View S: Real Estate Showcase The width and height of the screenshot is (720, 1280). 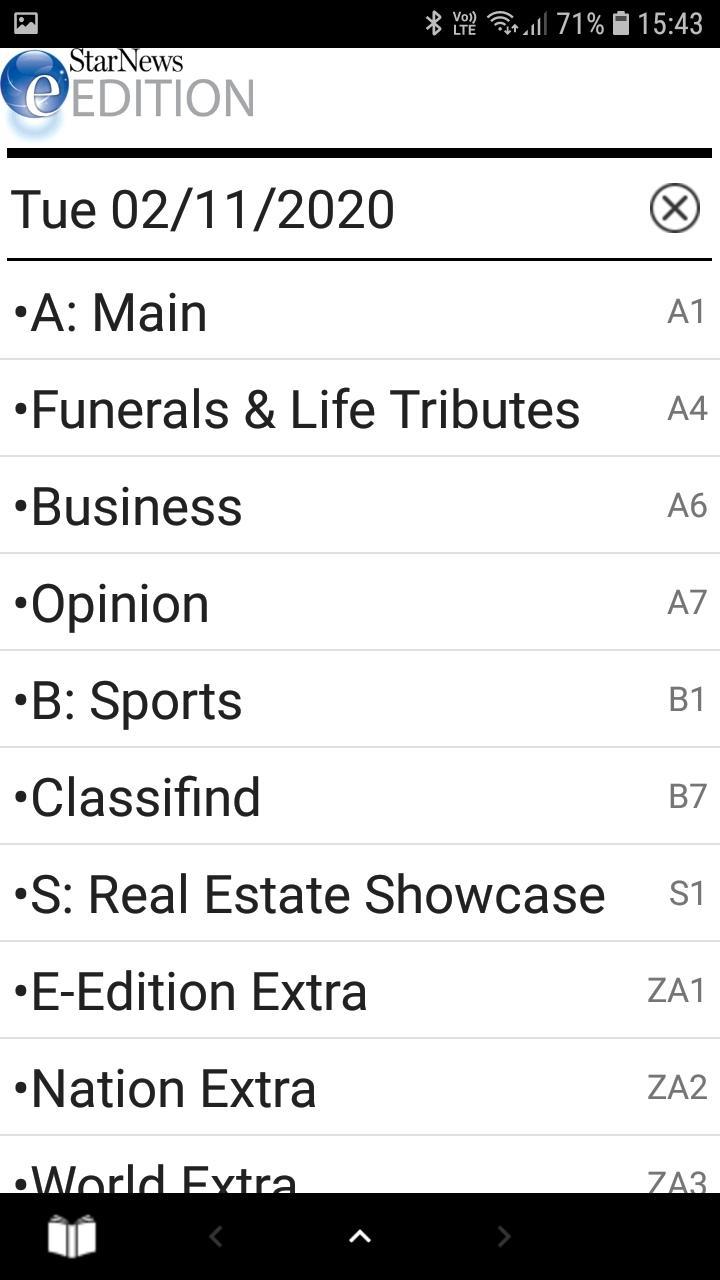tap(360, 894)
